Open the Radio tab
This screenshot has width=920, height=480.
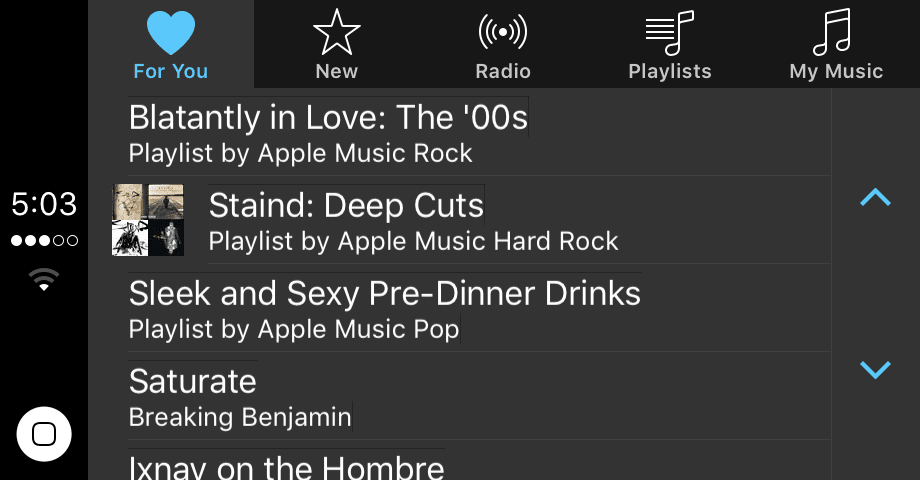click(x=503, y=45)
